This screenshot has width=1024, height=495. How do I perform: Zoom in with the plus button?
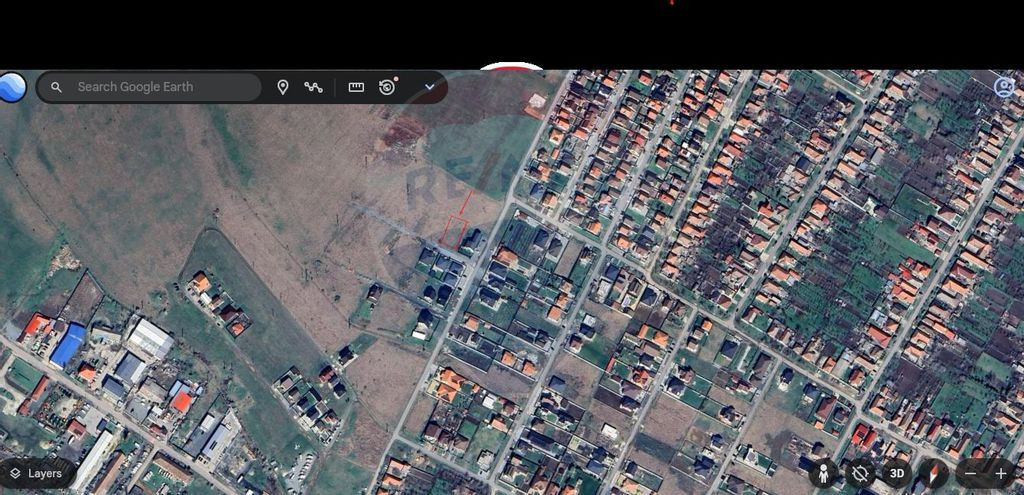point(1001,473)
